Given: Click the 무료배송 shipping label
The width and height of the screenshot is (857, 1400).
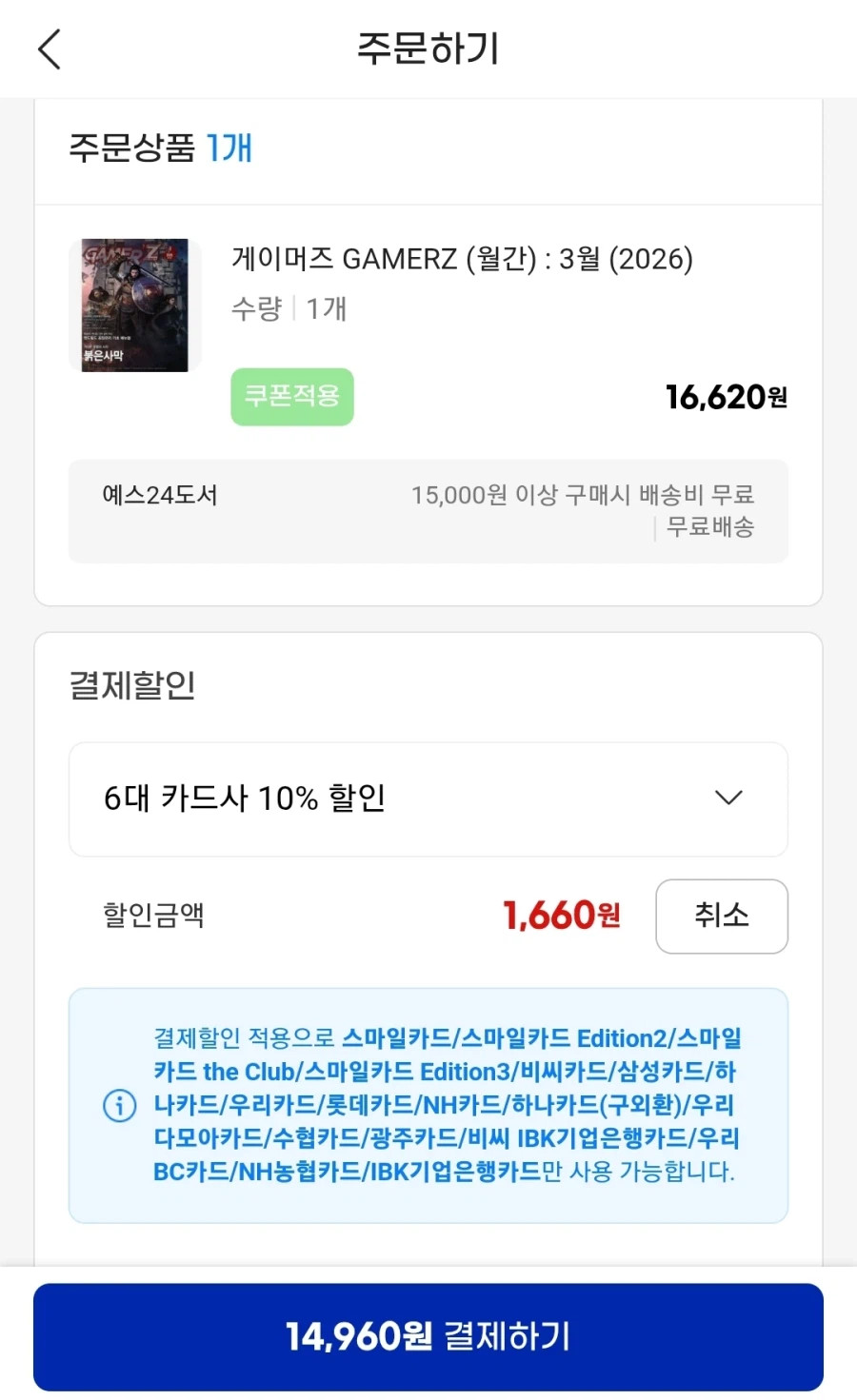Looking at the screenshot, I should [708, 528].
